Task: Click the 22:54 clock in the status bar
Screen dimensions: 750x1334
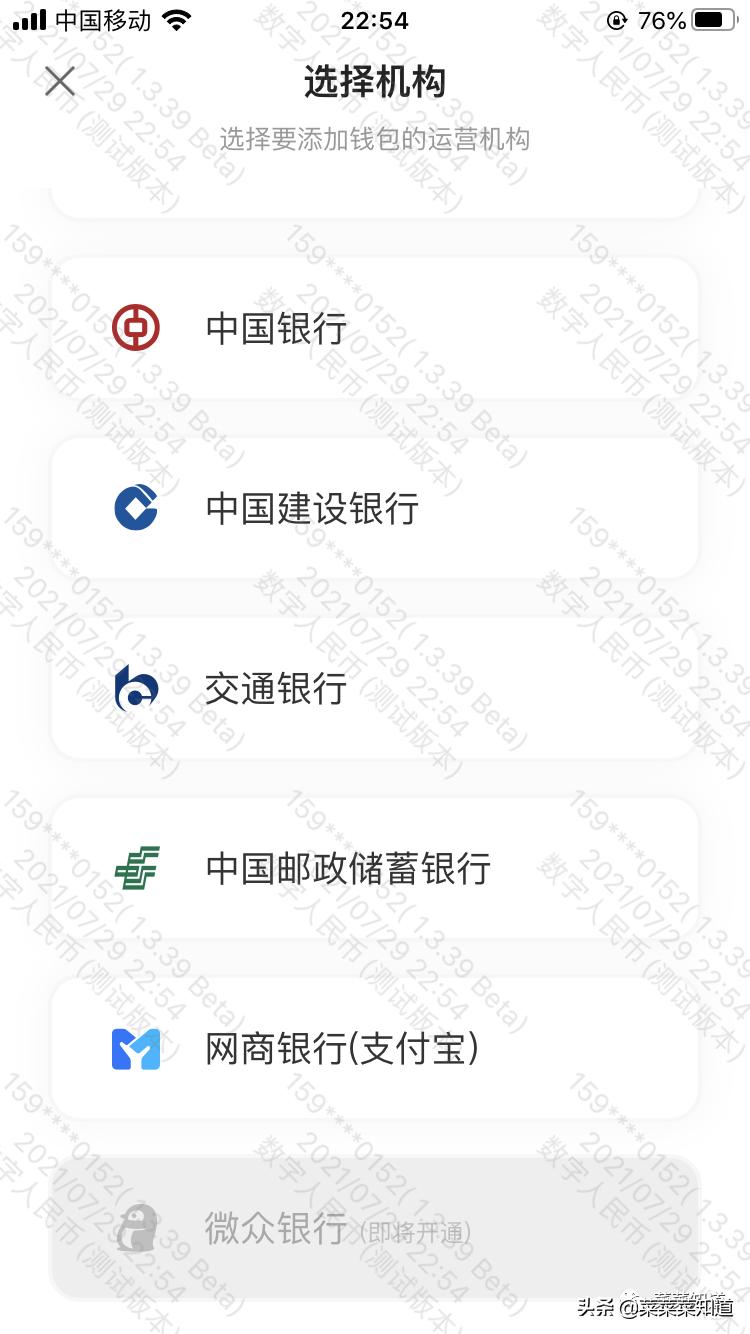Action: 375,21
